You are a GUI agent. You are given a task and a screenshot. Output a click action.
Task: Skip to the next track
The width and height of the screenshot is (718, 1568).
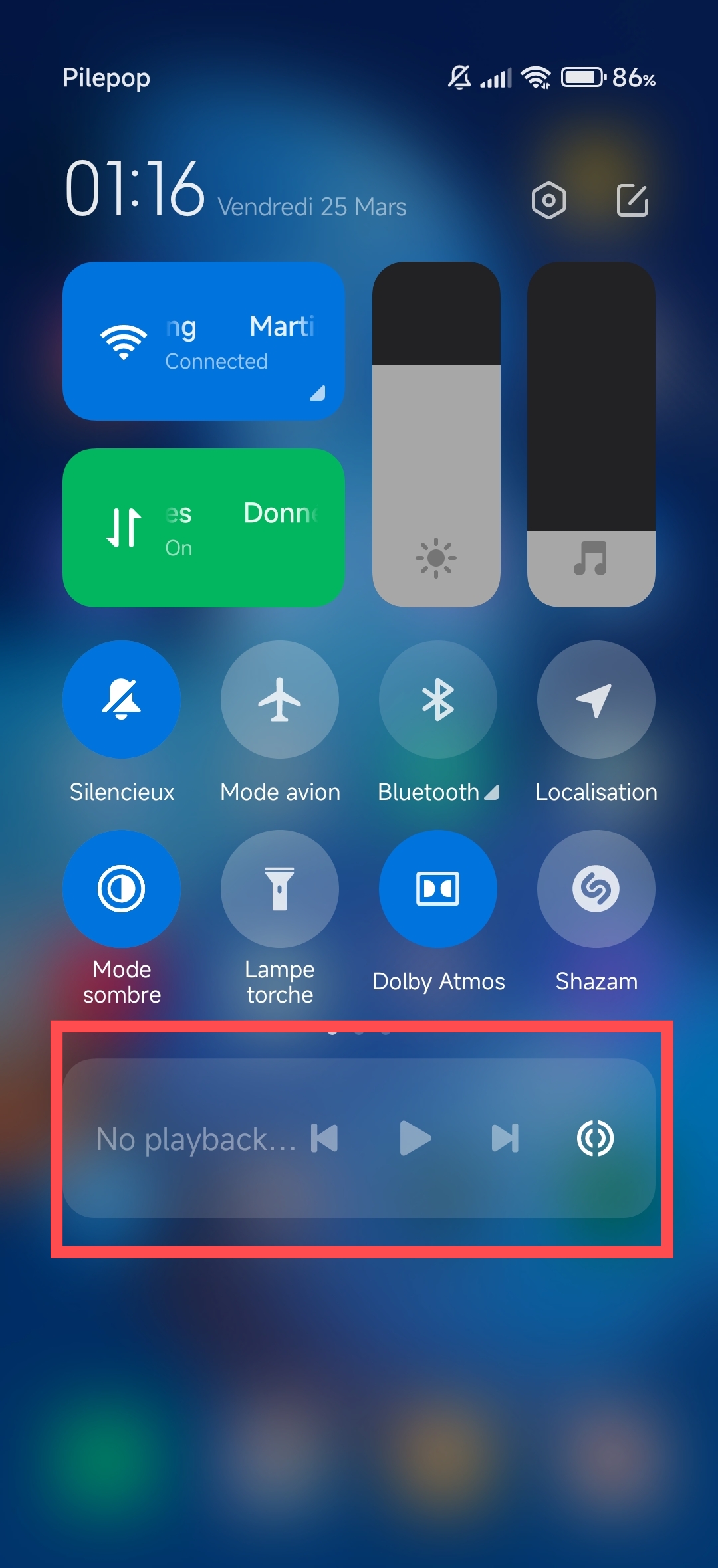tap(505, 1138)
